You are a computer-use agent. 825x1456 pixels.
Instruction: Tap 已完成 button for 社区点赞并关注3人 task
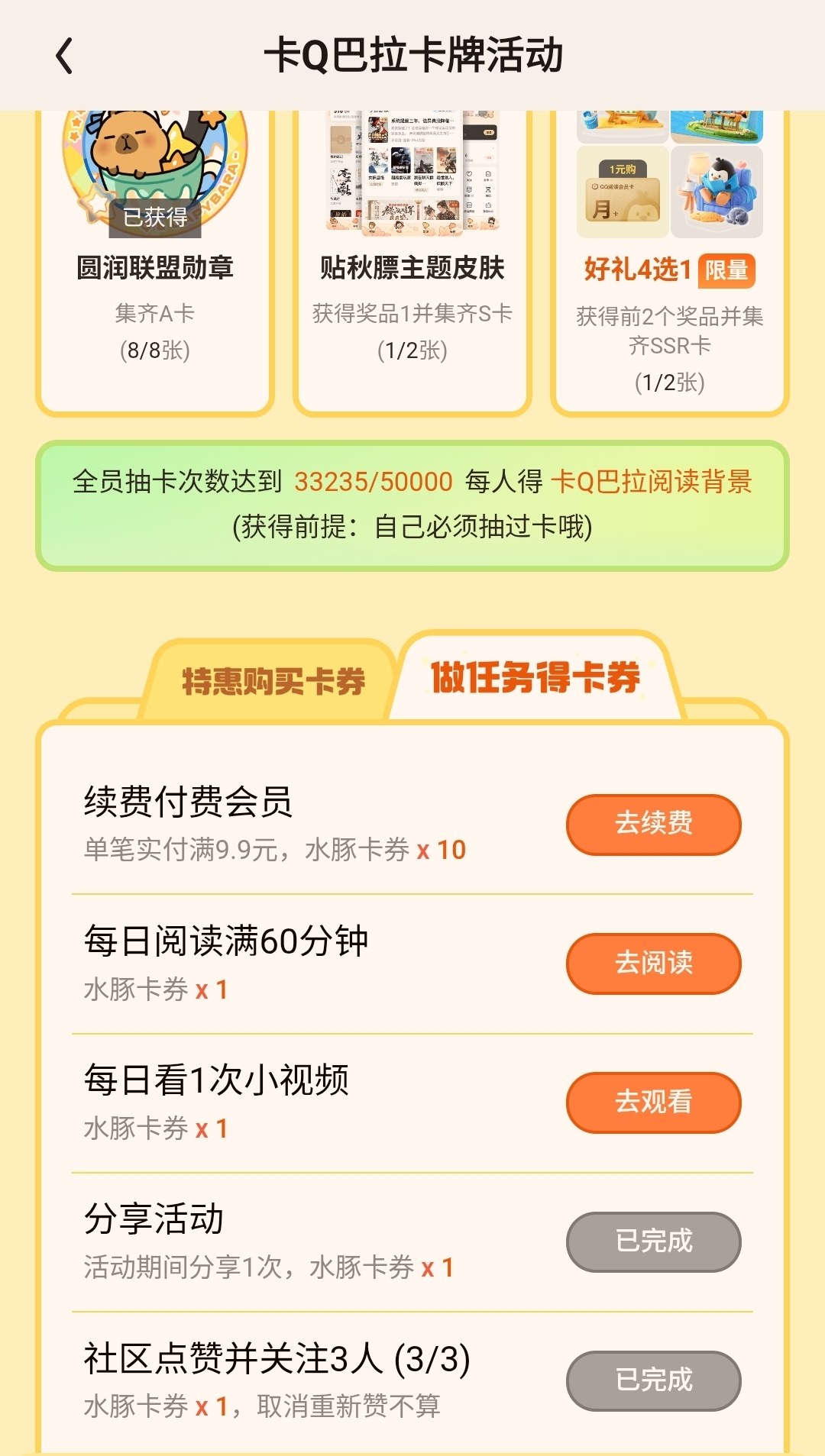tap(653, 1380)
